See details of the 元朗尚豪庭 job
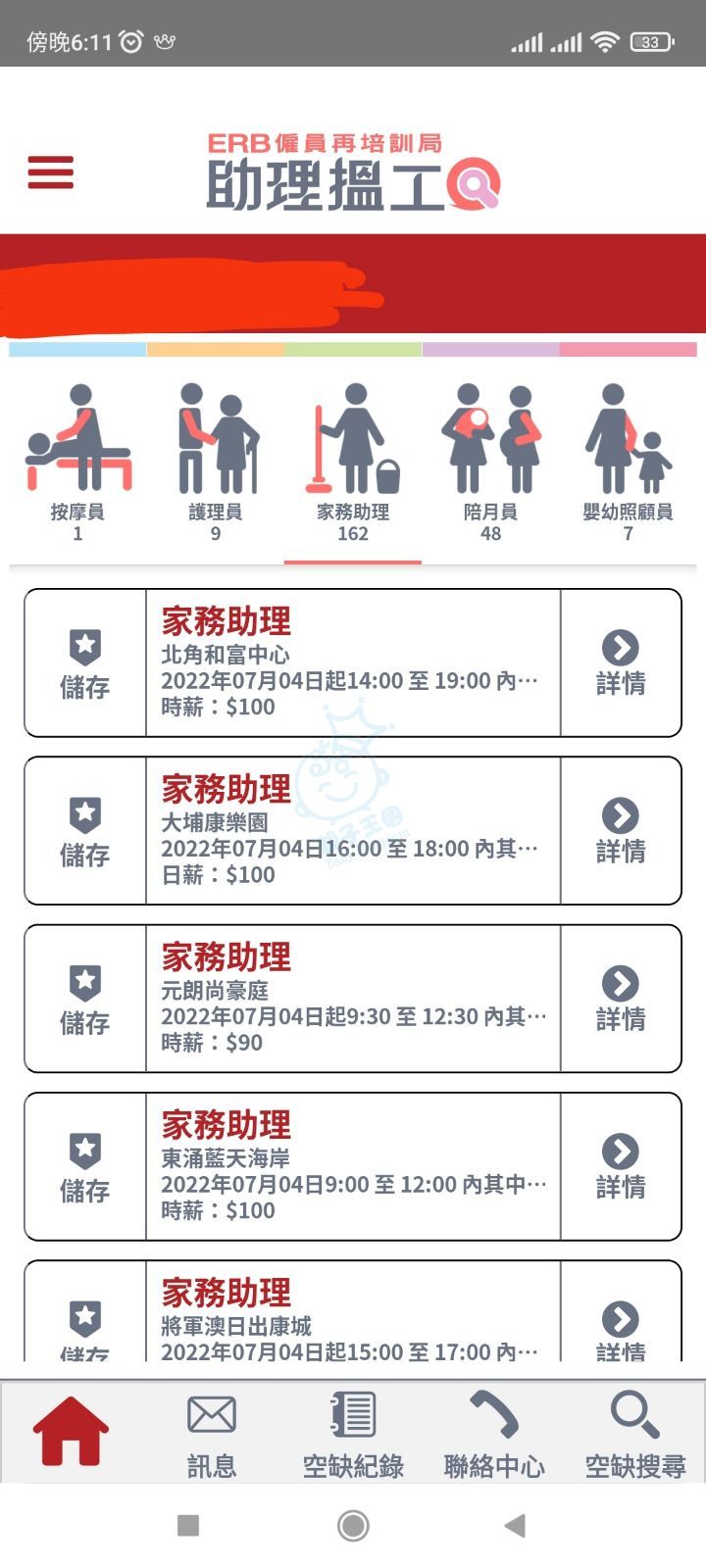Screen dimensions: 706x1568 (621, 999)
